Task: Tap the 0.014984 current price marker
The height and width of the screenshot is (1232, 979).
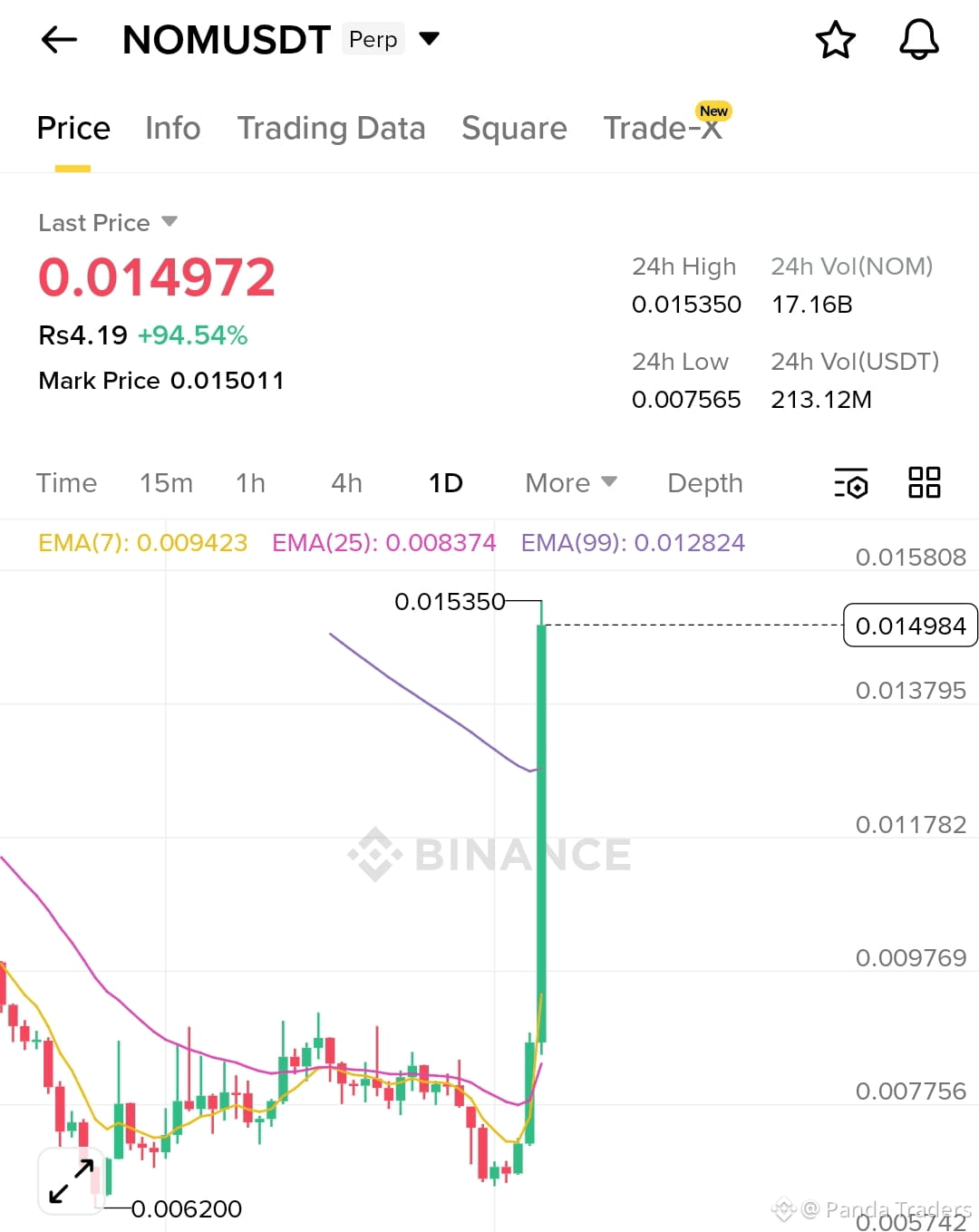Action: tap(909, 625)
